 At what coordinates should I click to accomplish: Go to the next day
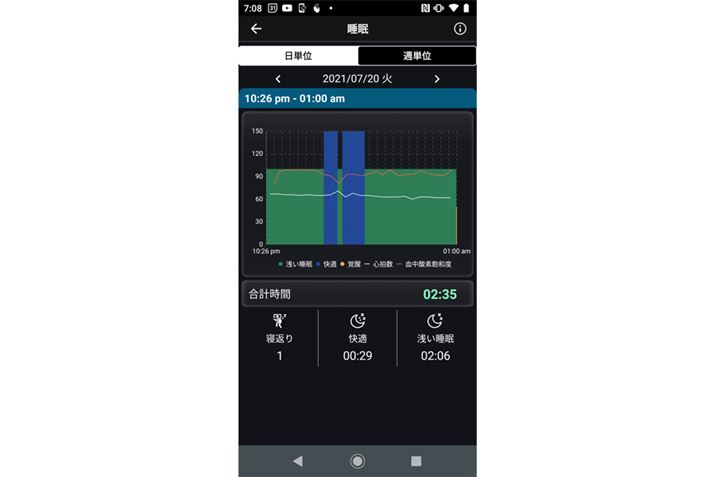click(437, 79)
